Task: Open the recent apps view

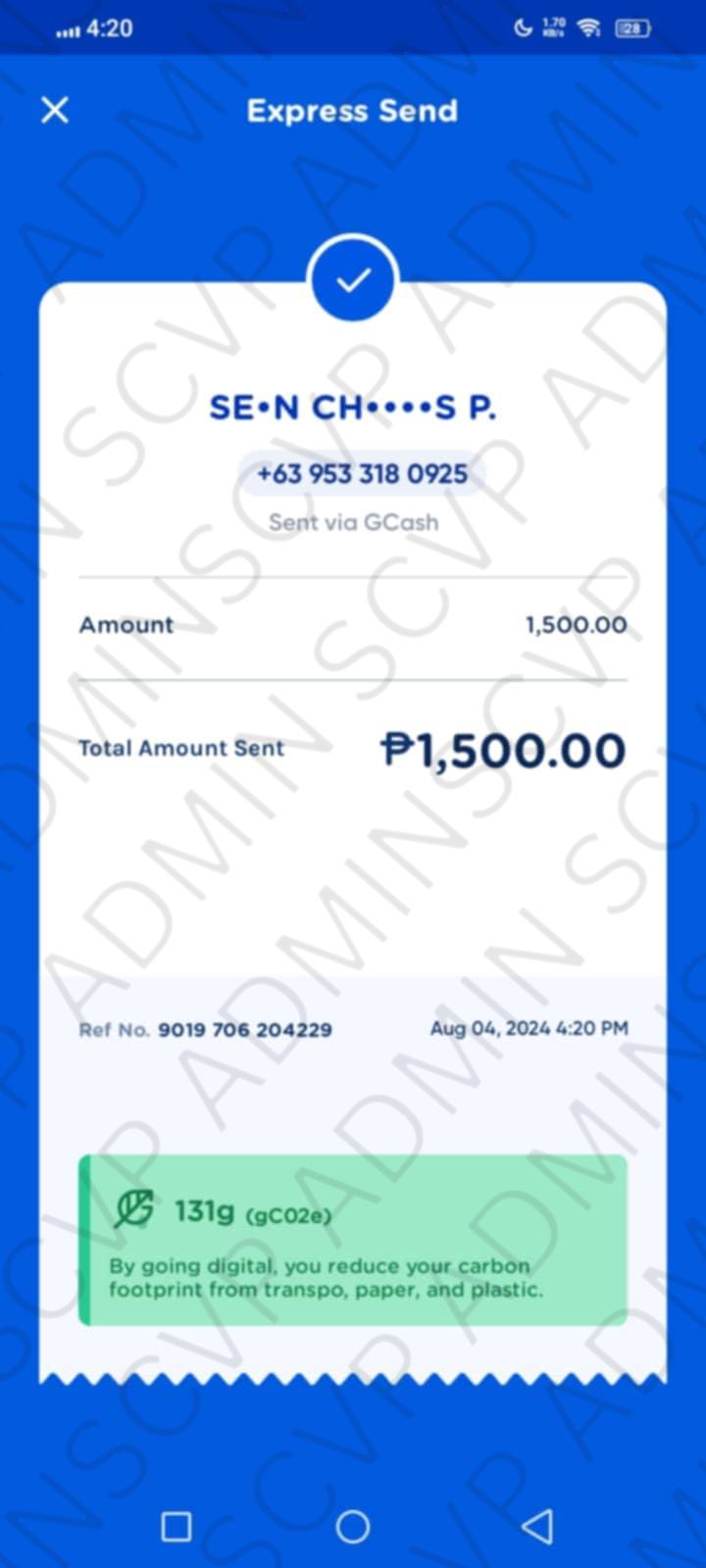Action: click(x=176, y=1526)
